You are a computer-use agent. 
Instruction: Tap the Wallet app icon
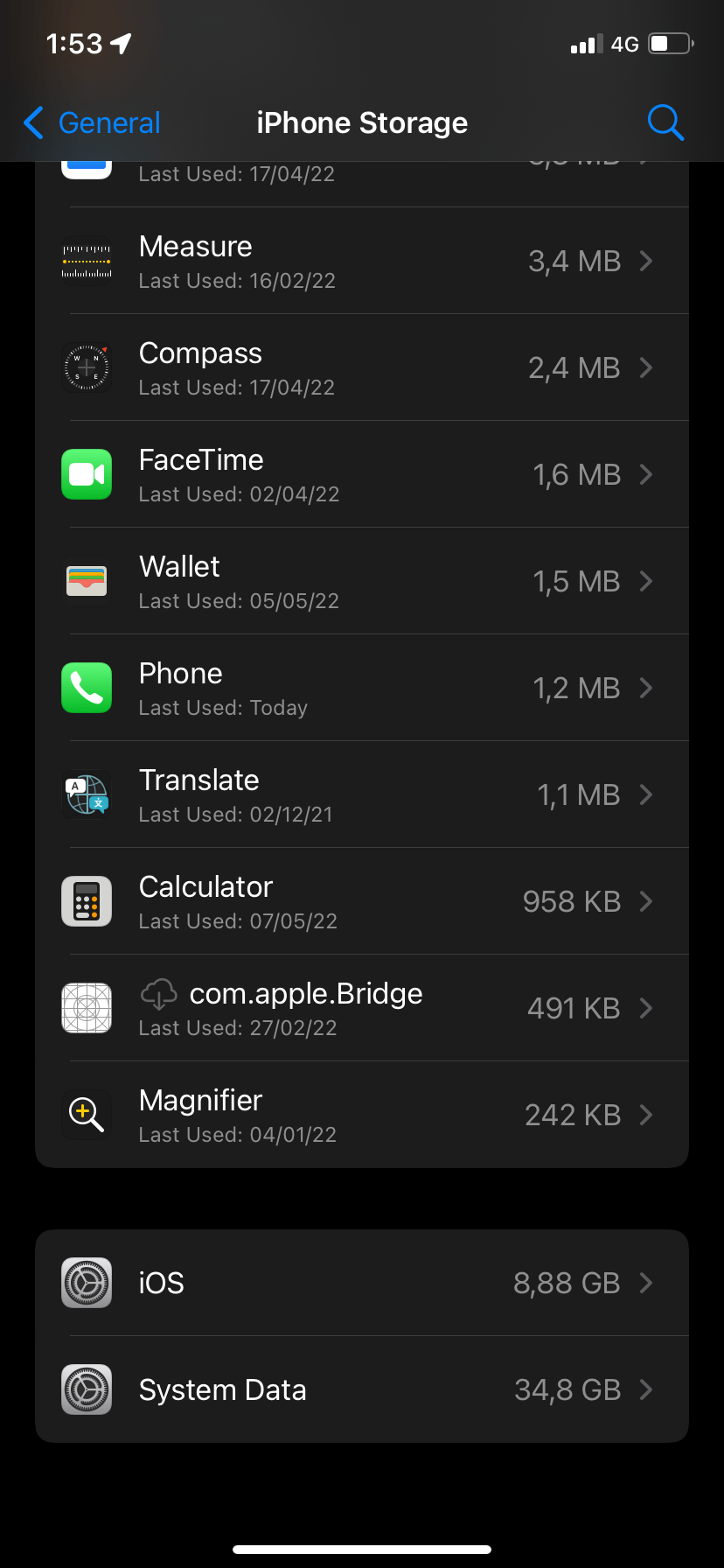[x=86, y=581]
